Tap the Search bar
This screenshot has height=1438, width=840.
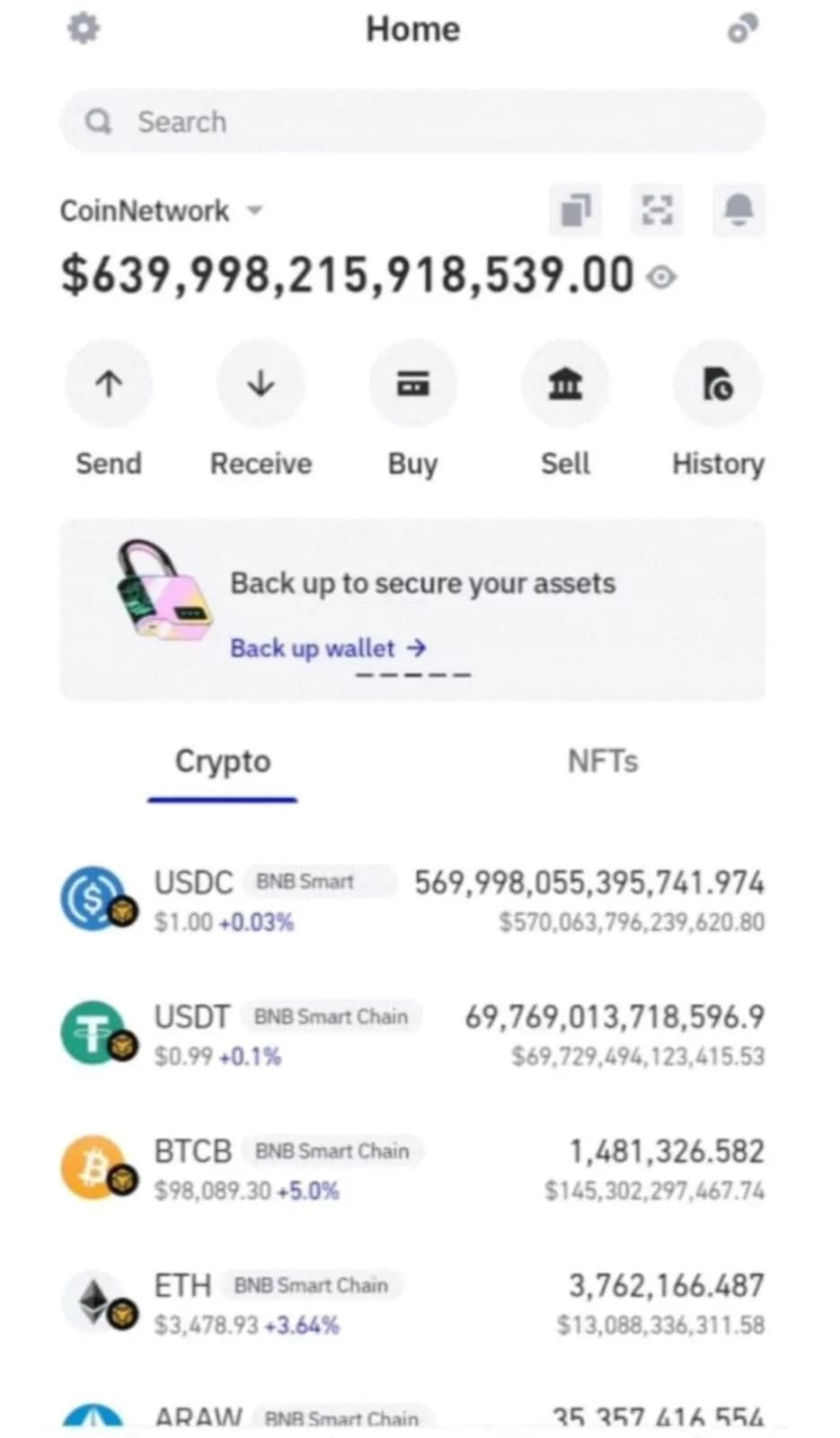click(x=412, y=121)
